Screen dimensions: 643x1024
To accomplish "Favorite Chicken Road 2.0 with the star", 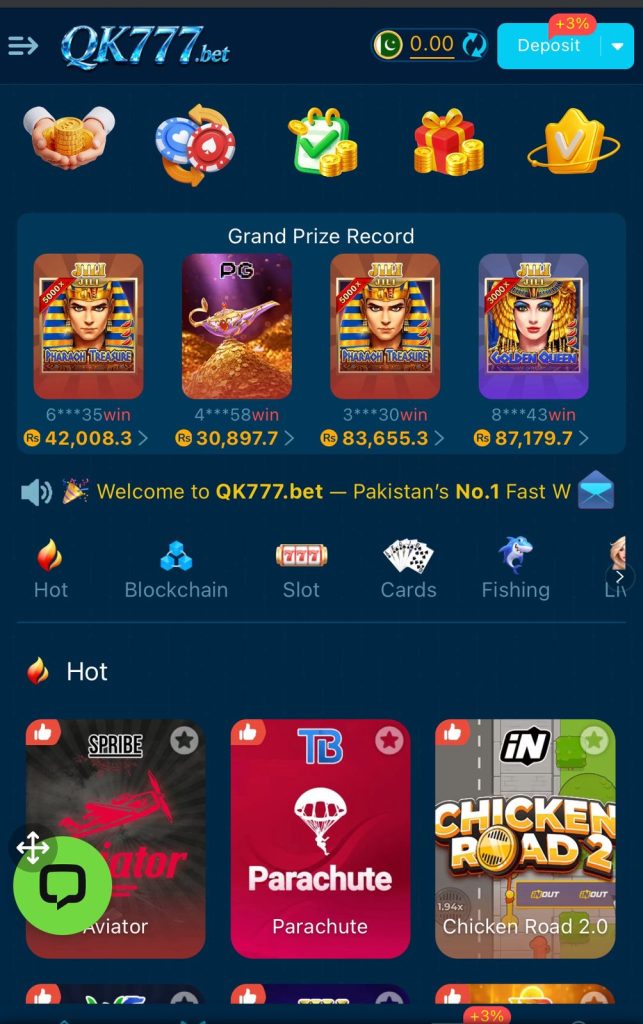I will click(594, 740).
